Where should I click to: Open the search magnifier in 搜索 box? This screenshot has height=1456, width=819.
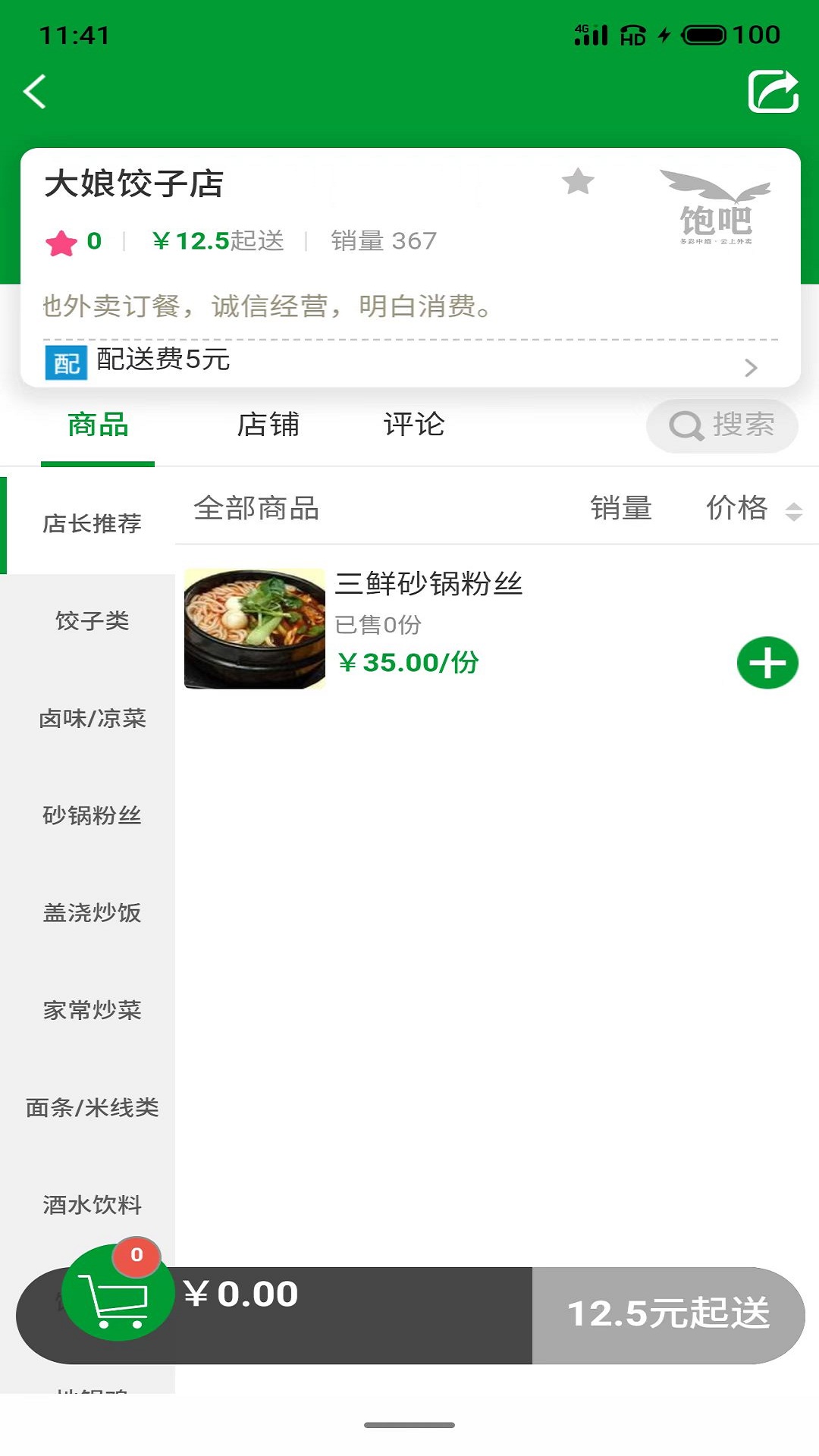[x=685, y=426]
